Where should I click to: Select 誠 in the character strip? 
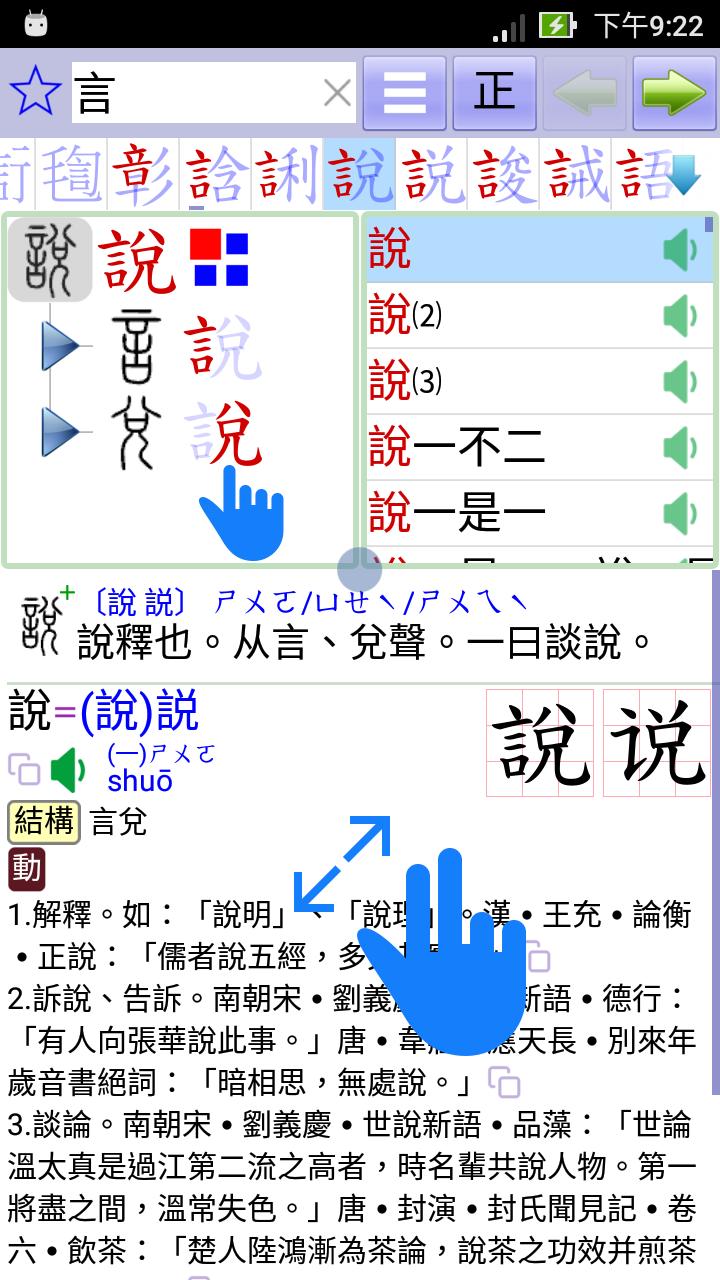576,175
